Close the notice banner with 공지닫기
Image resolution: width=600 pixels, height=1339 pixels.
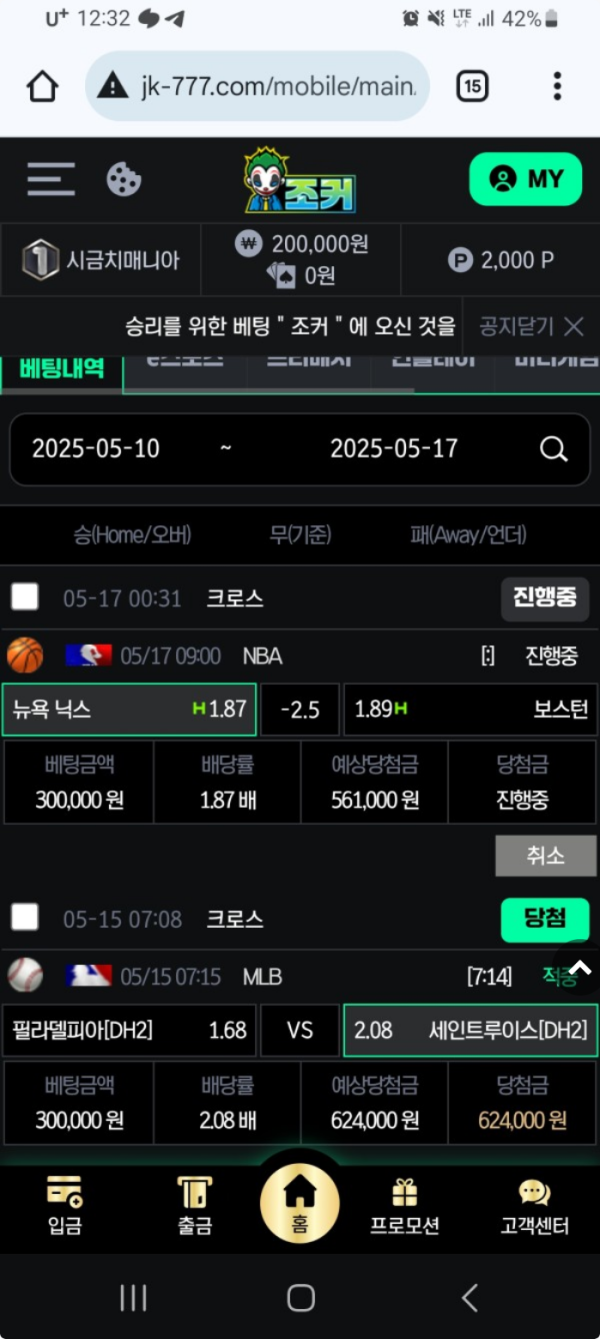point(531,326)
